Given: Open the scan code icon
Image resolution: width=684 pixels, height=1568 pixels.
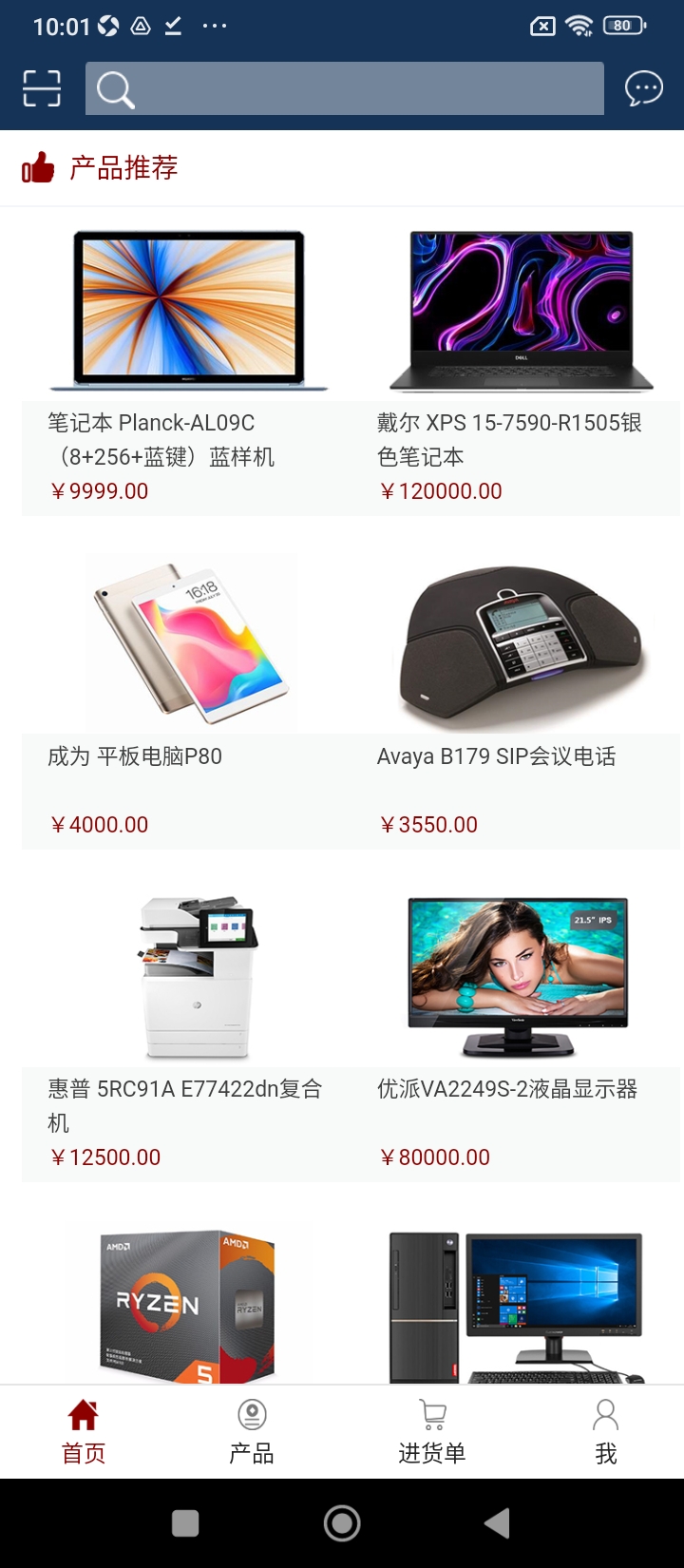Looking at the screenshot, I should pyautogui.click(x=42, y=88).
